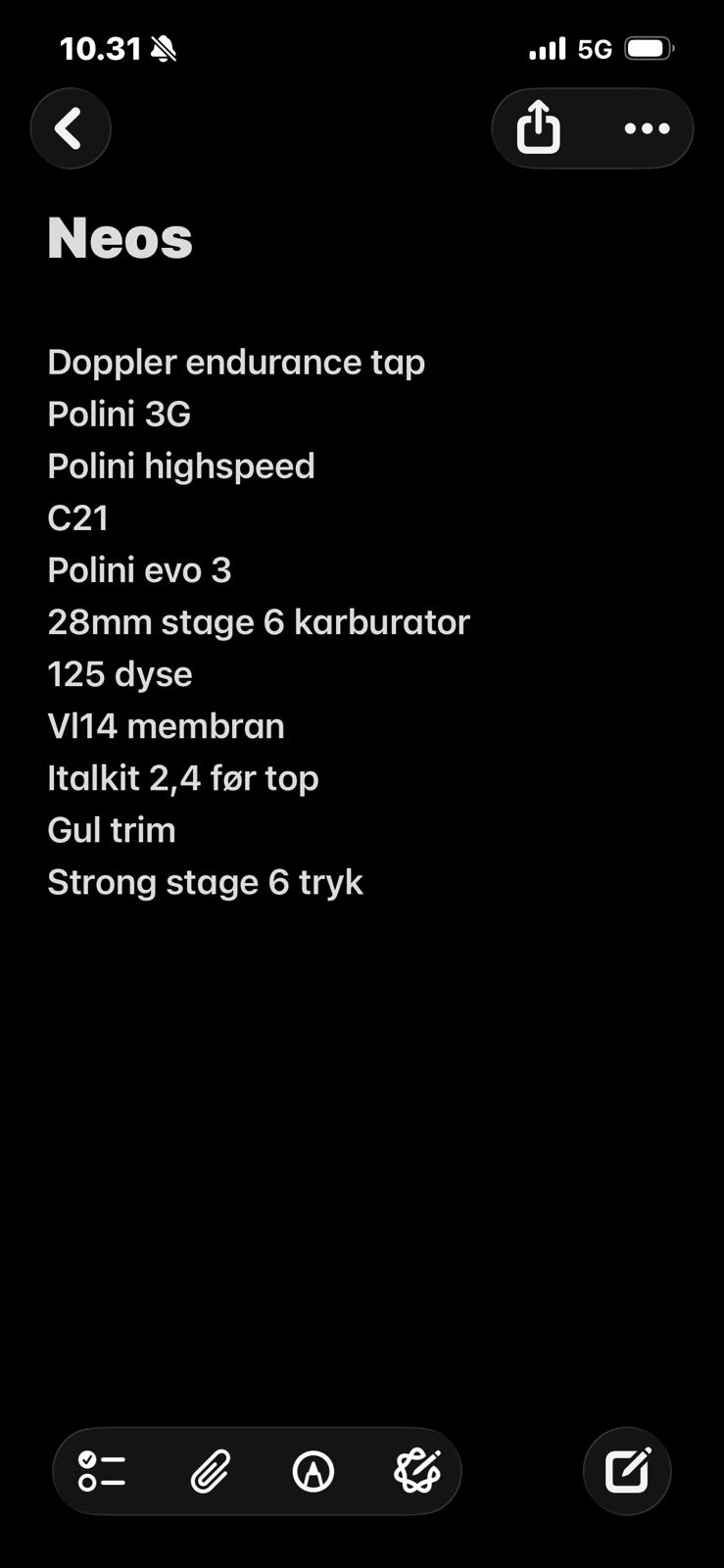Open the writing tools icon
The height and width of the screenshot is (1568, 724).
pos(417,1471)
